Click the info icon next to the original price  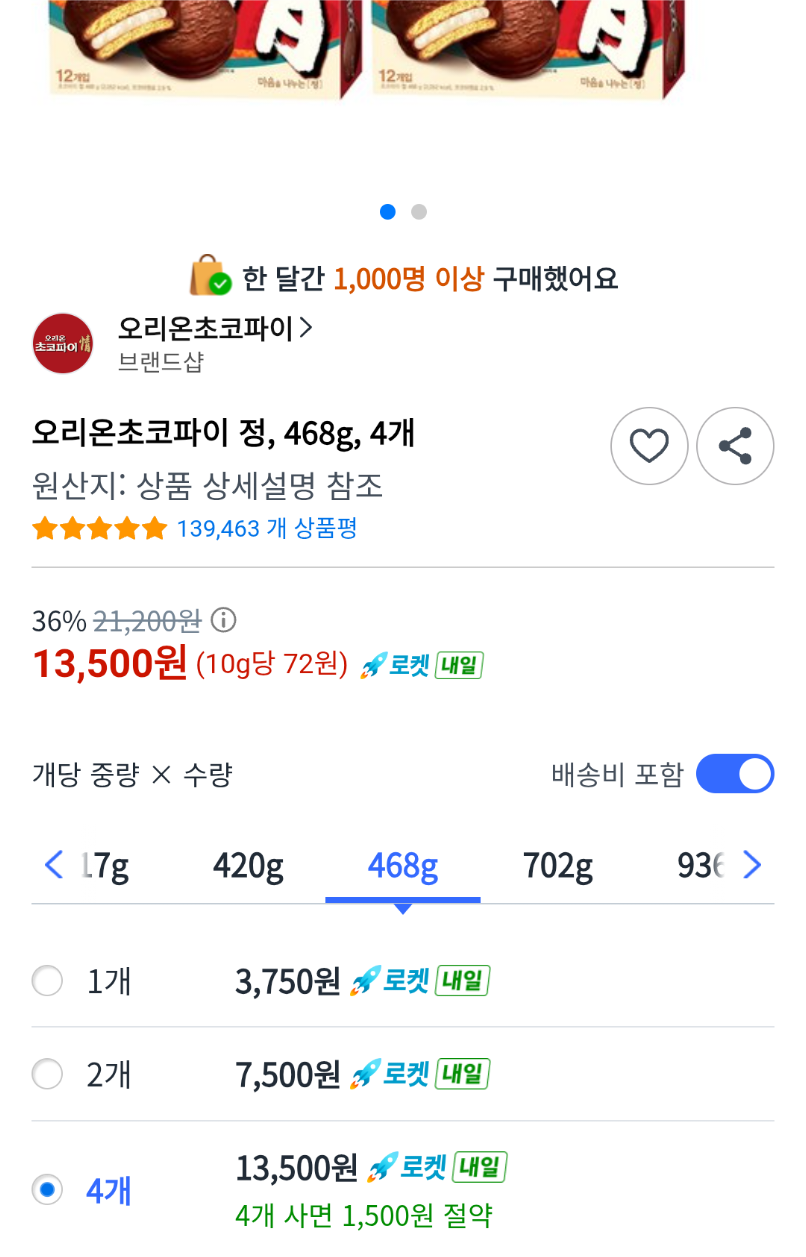pyautogui.click(x=225, y=620)
